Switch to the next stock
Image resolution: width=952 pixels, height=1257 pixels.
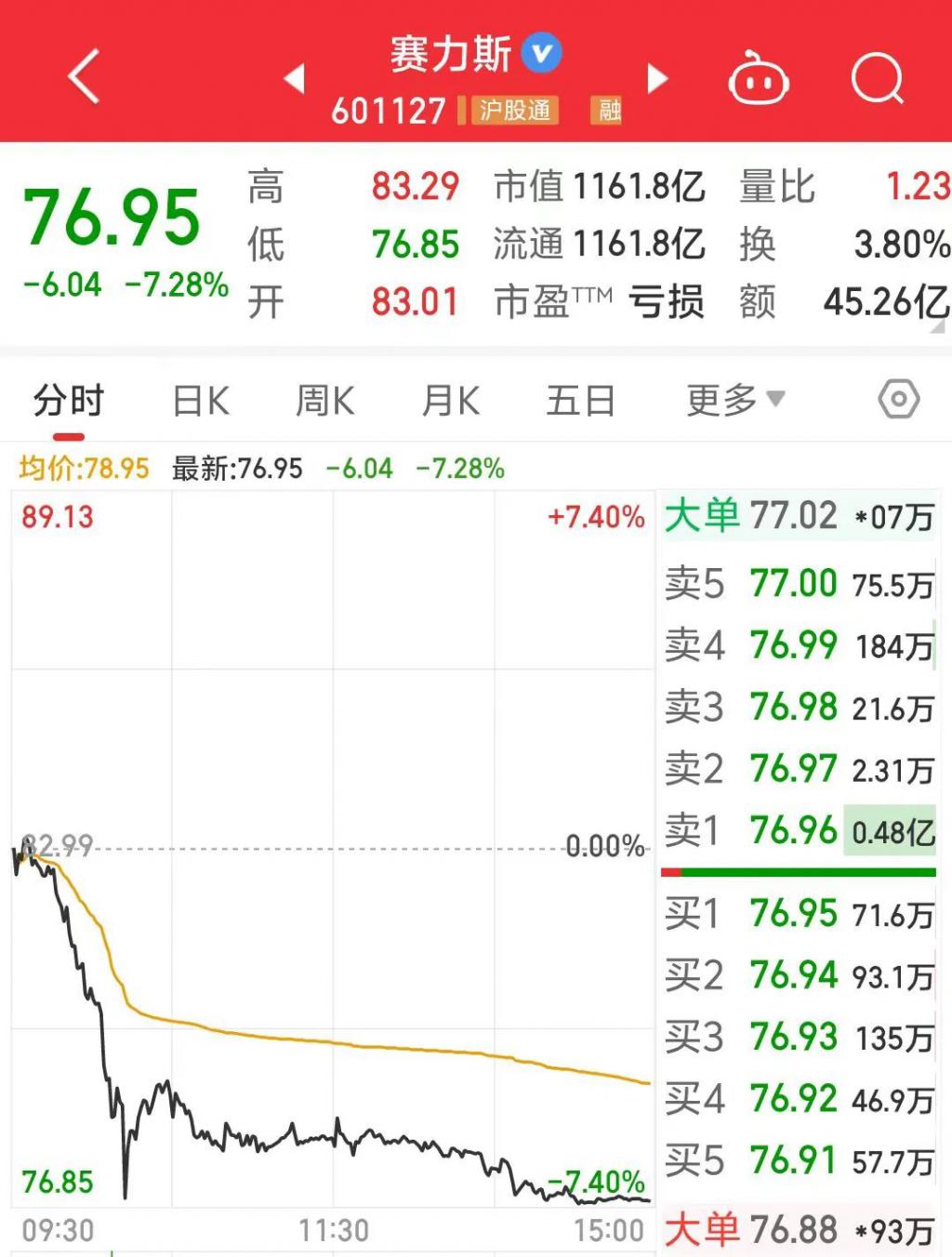click(657, 79)
